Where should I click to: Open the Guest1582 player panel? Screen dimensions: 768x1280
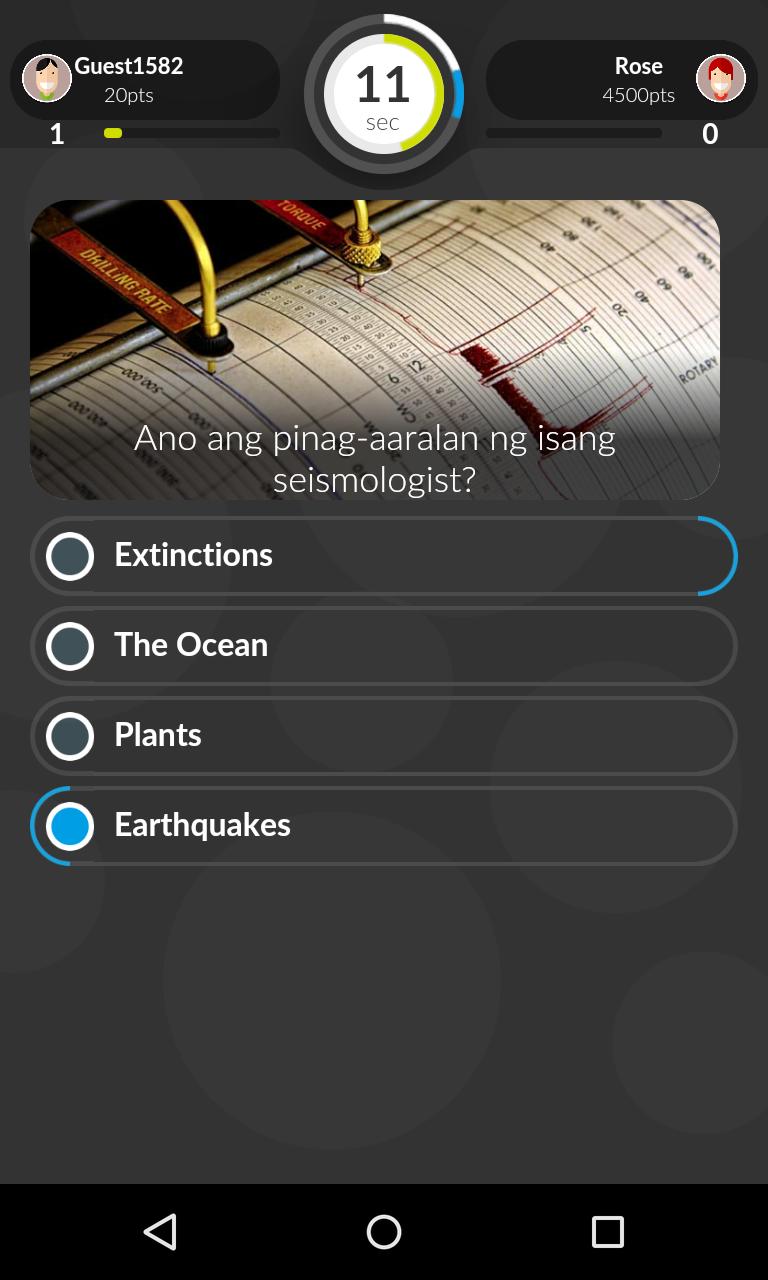pyautogui.click(x=145, y=79)
